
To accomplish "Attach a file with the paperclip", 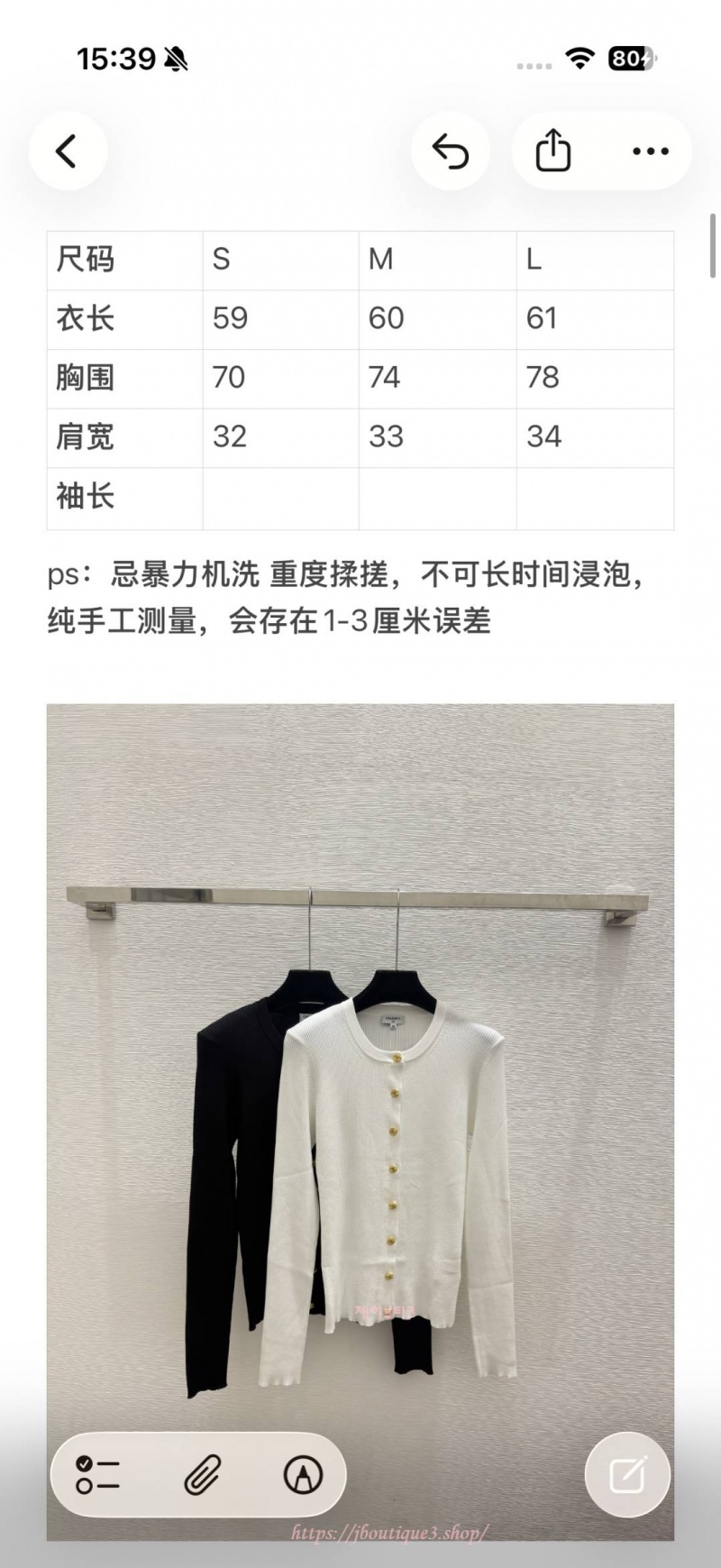I will (x=203, y=1475).
